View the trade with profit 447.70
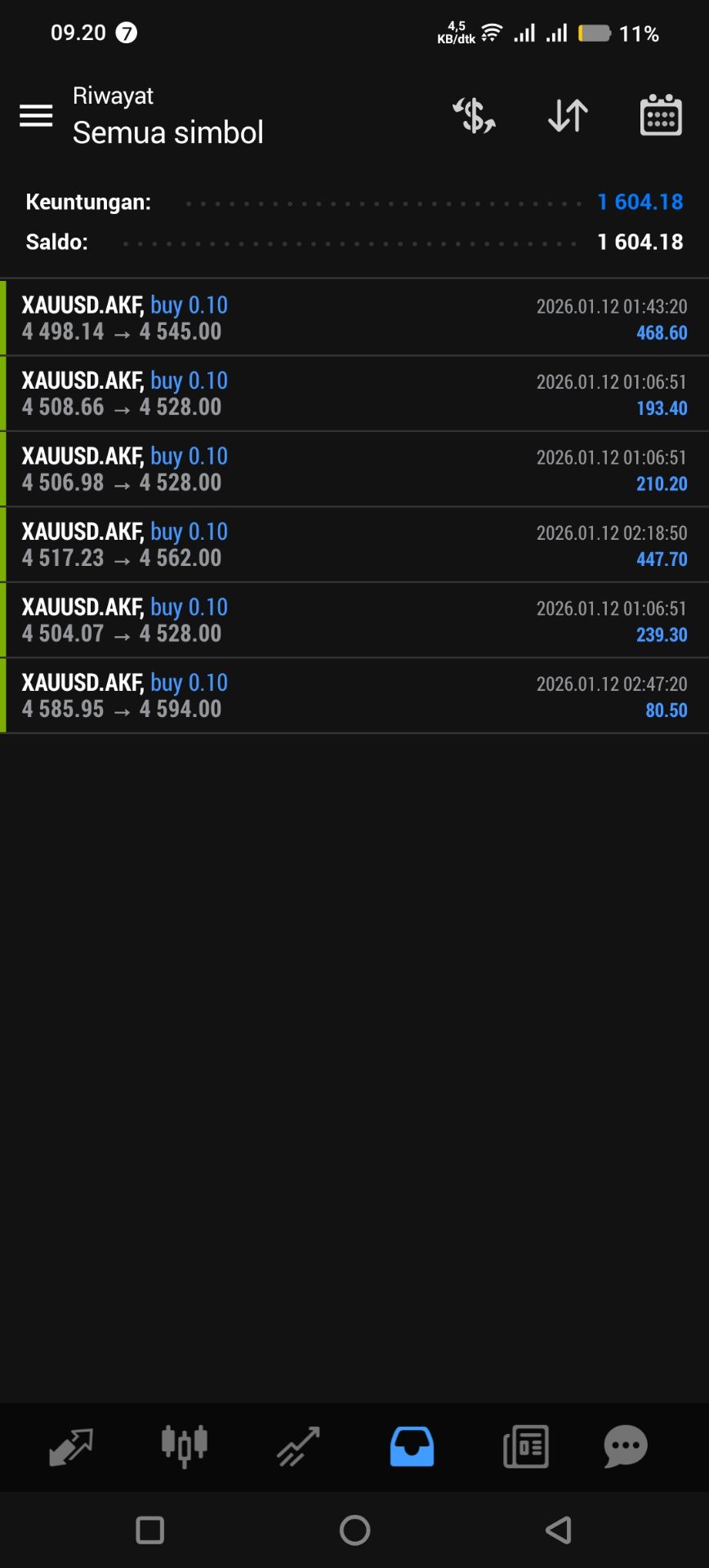709x1568 pixels. tap(354, 545)
